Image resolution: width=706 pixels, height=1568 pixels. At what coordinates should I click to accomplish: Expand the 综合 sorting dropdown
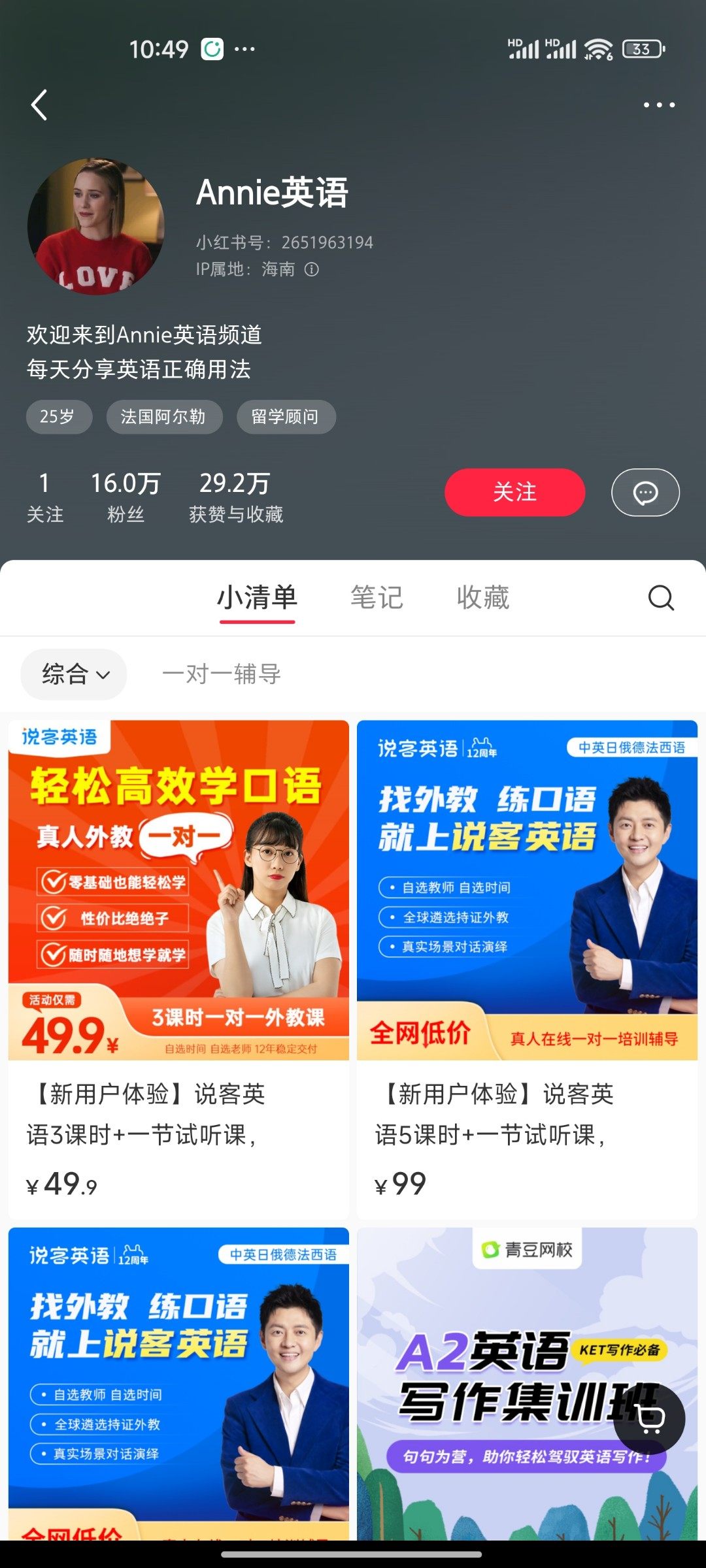74,674
